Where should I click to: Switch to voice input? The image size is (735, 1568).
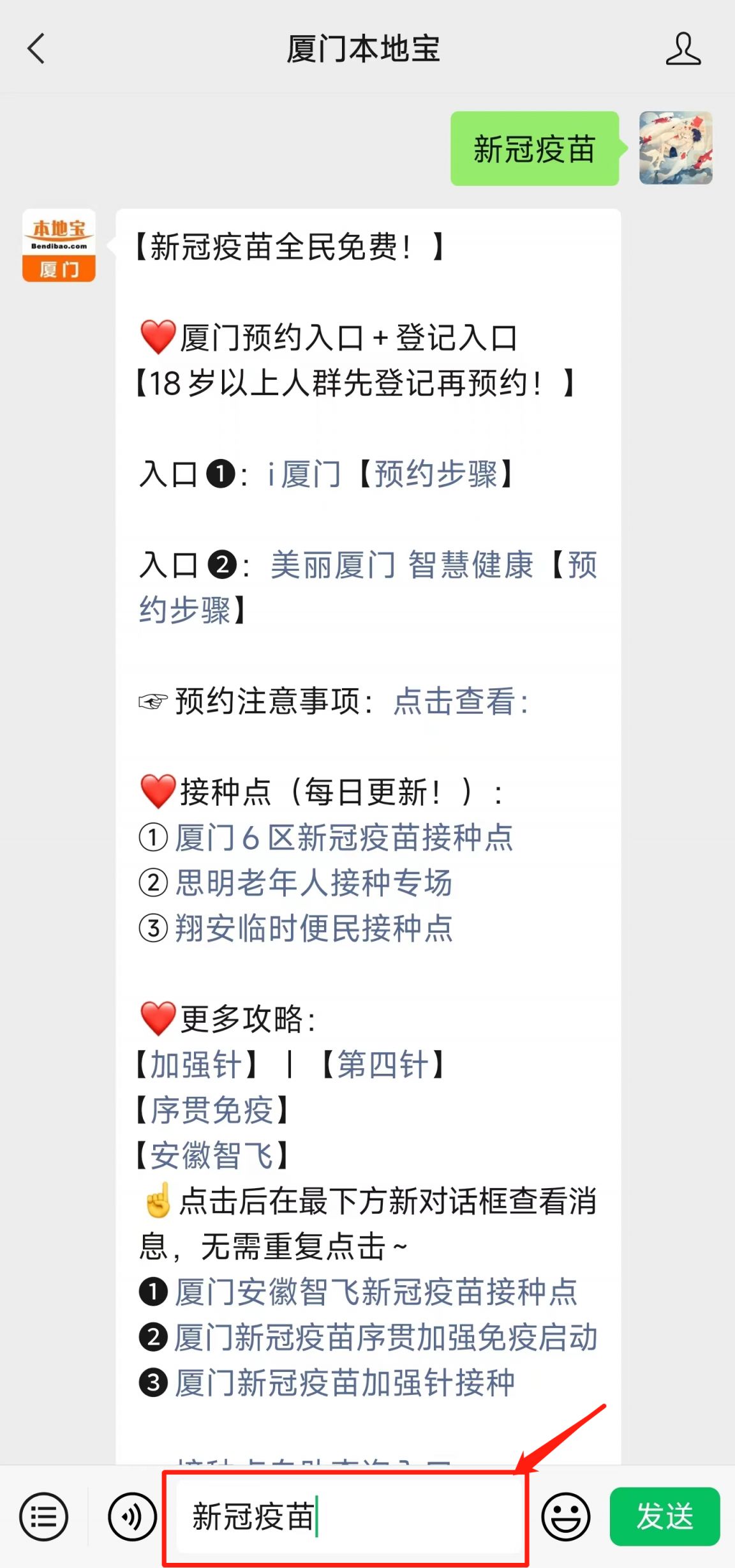pos(132,1517)
